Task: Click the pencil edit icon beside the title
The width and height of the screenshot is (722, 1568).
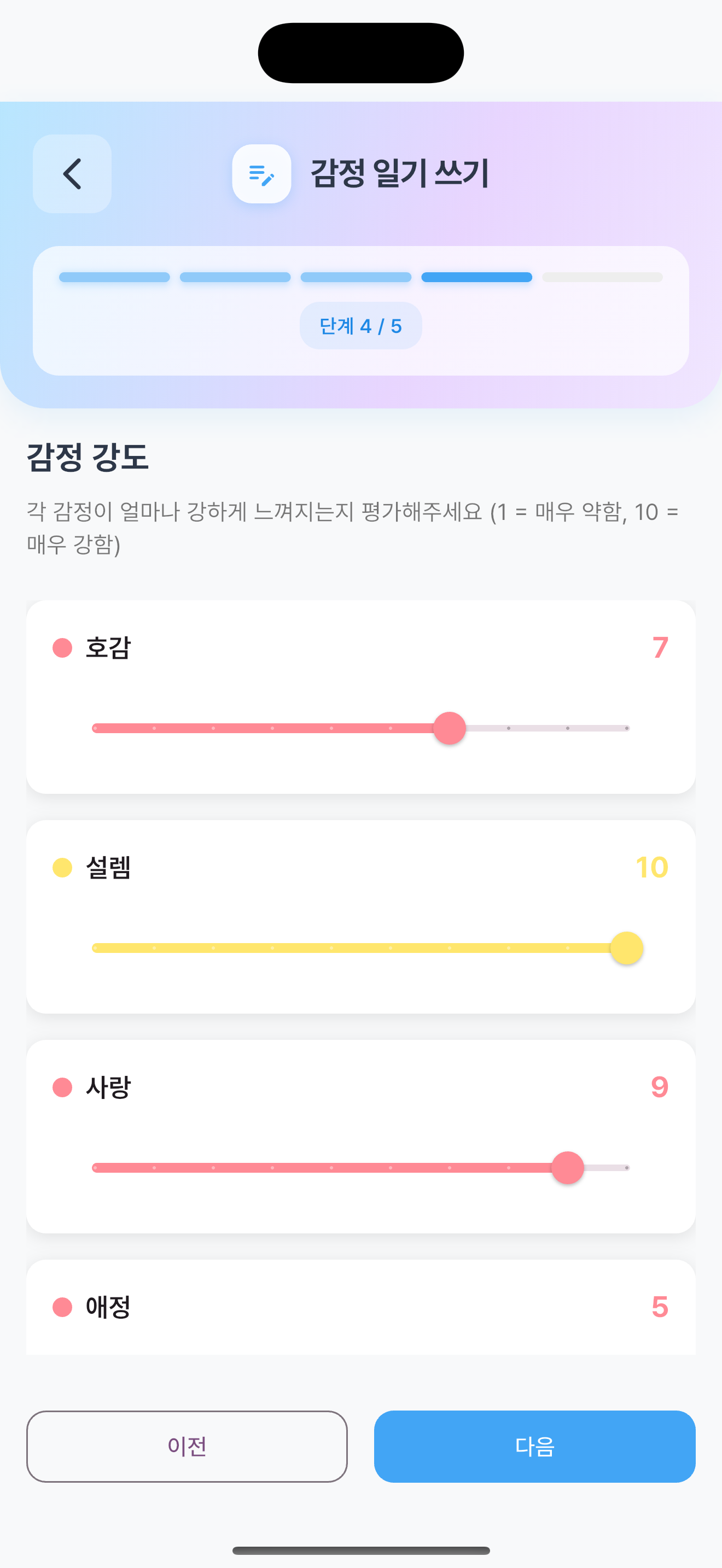Action: pos(261,175)
